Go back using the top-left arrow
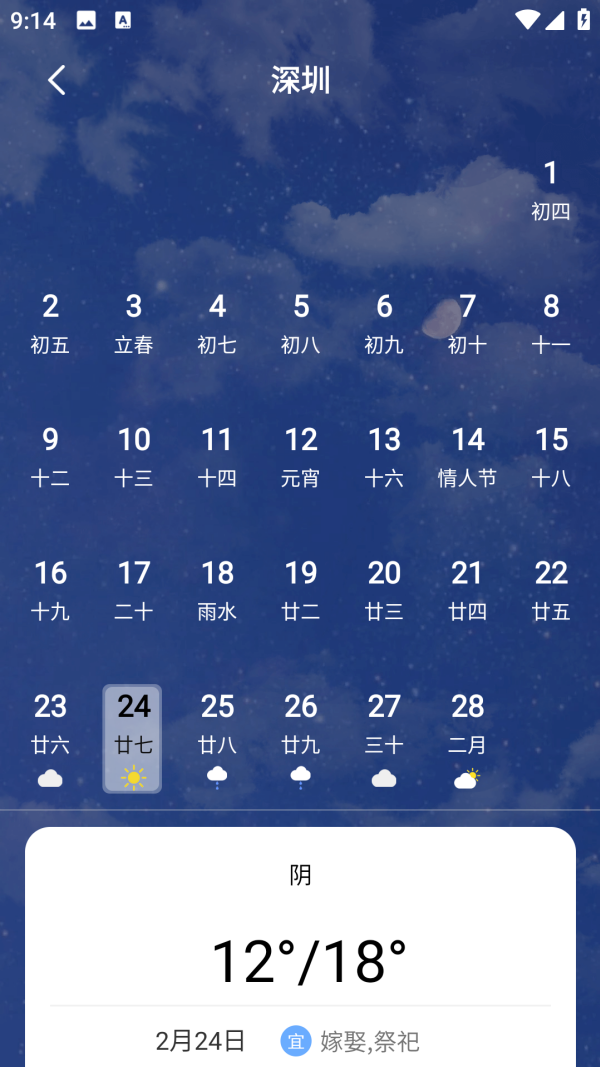Screen dimensions: 600x1067 (x=57, y=80)
